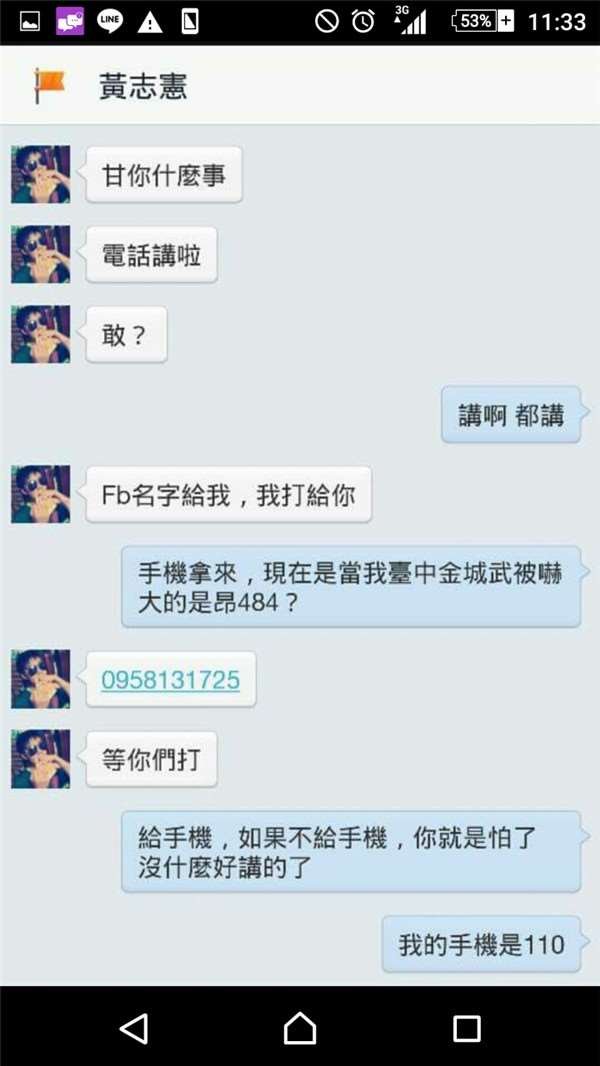Open the profile picture next to 等你們打
This screenshot has width=600, height=1066.
41,759
